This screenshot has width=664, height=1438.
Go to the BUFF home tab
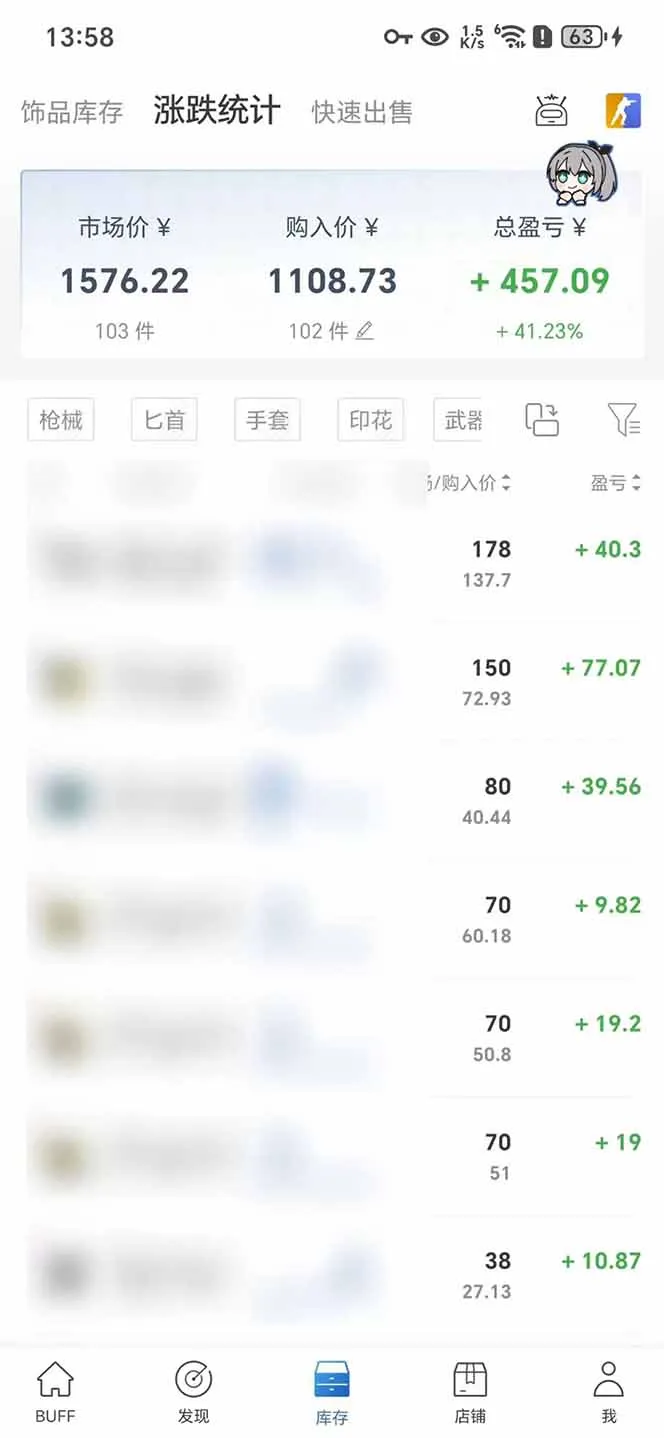[x=55, y=1391]
